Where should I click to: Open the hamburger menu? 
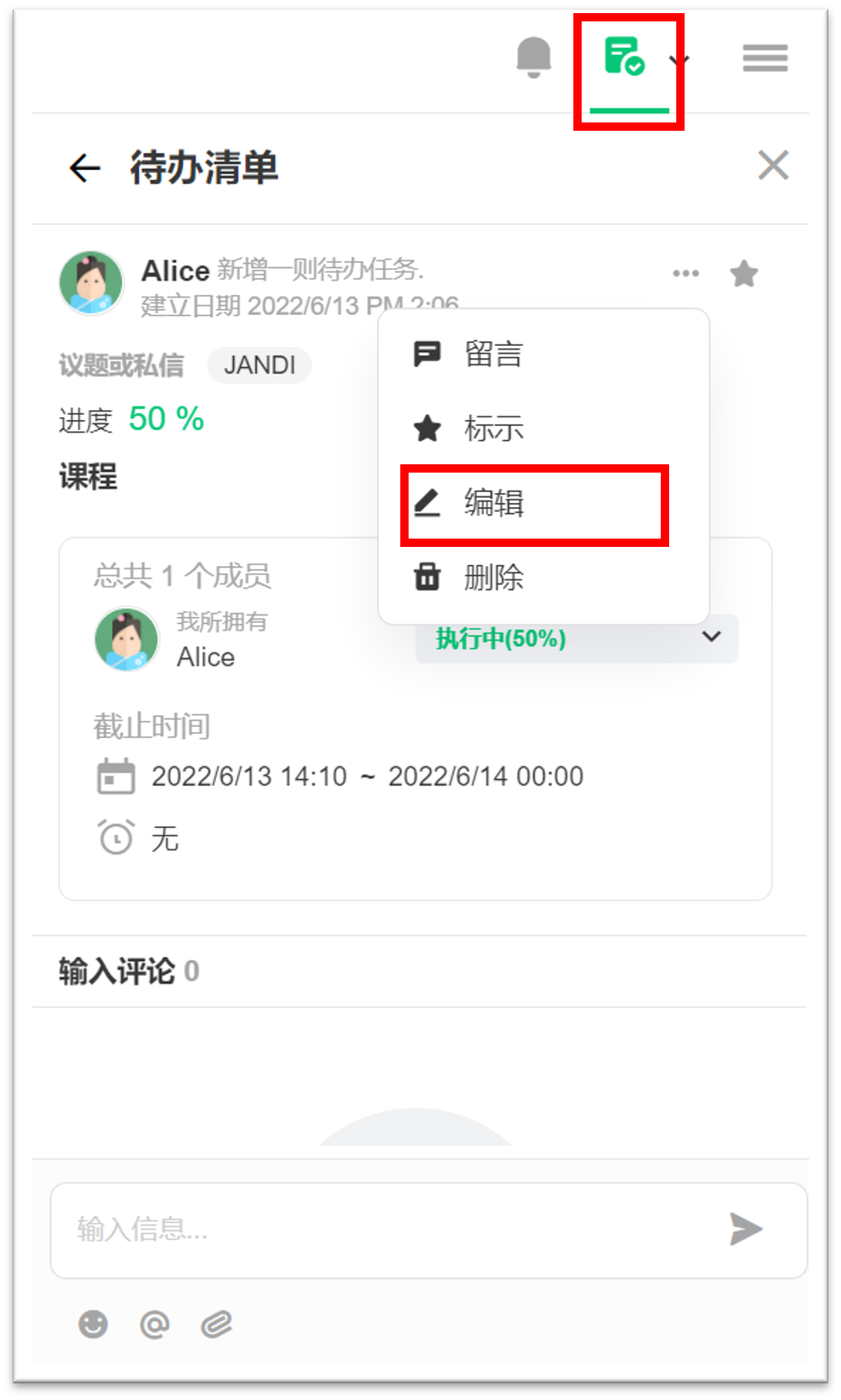[765, 58]
